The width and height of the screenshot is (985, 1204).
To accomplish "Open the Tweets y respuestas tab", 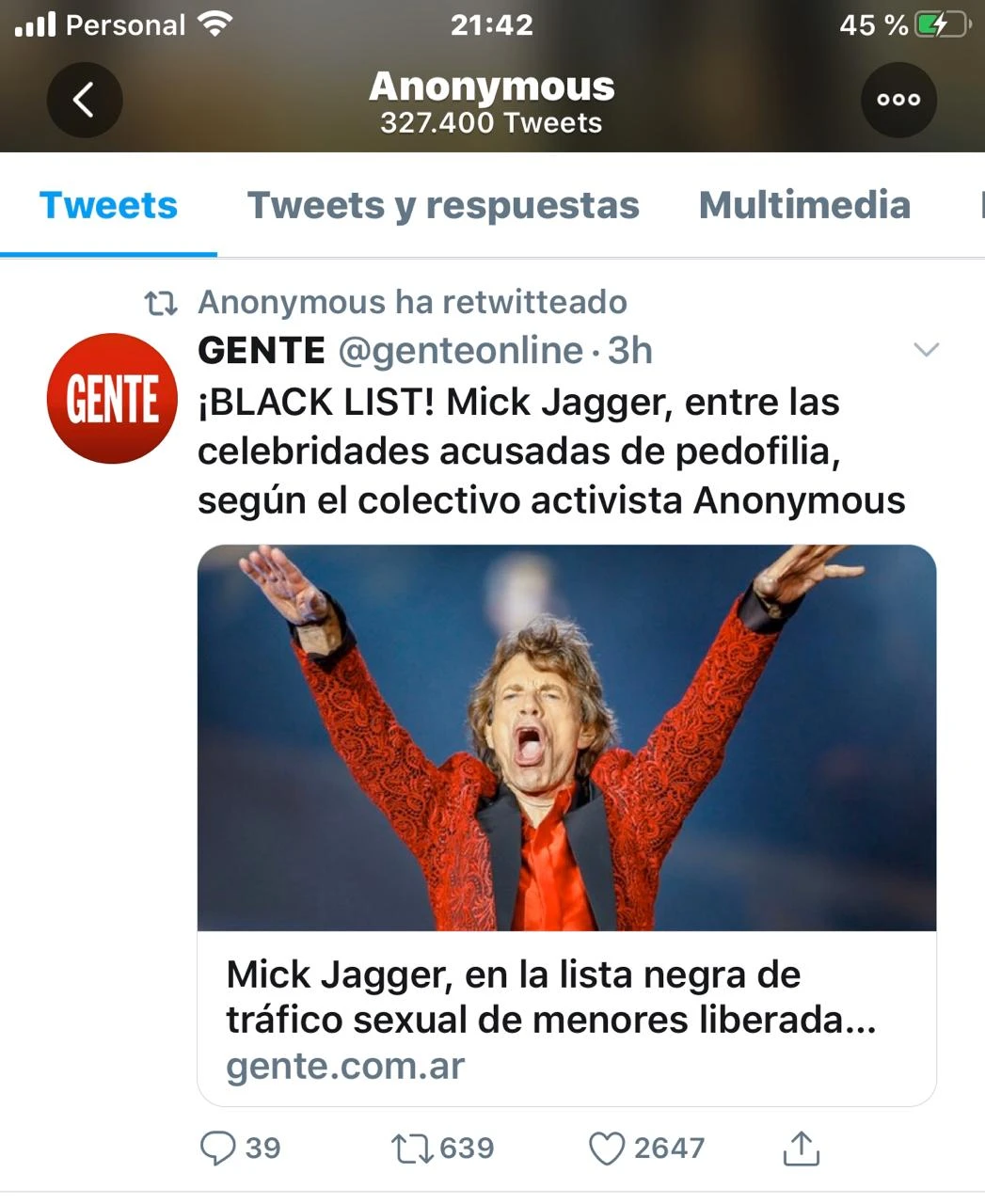I will (x=443, y=205).
